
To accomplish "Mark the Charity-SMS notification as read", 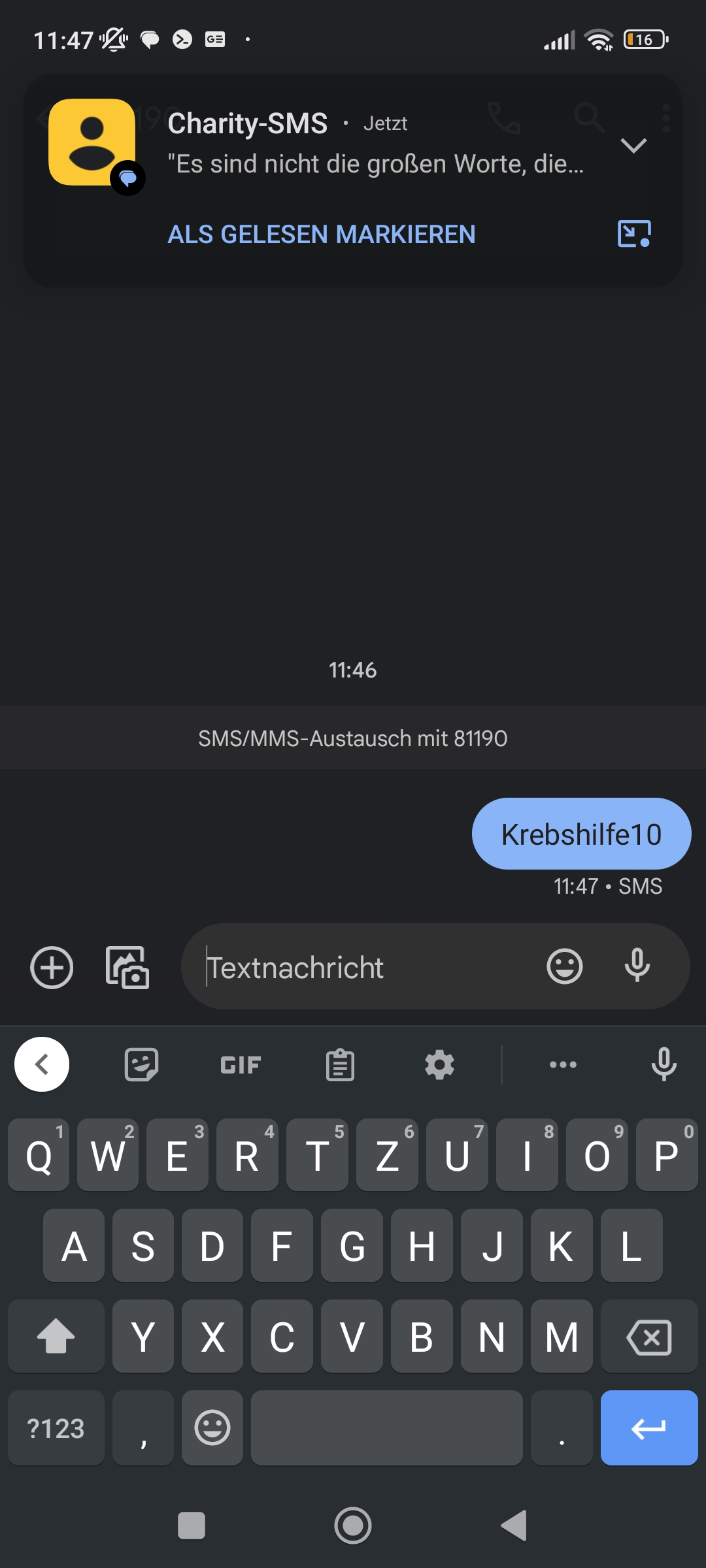I will (x=321, y=234).
